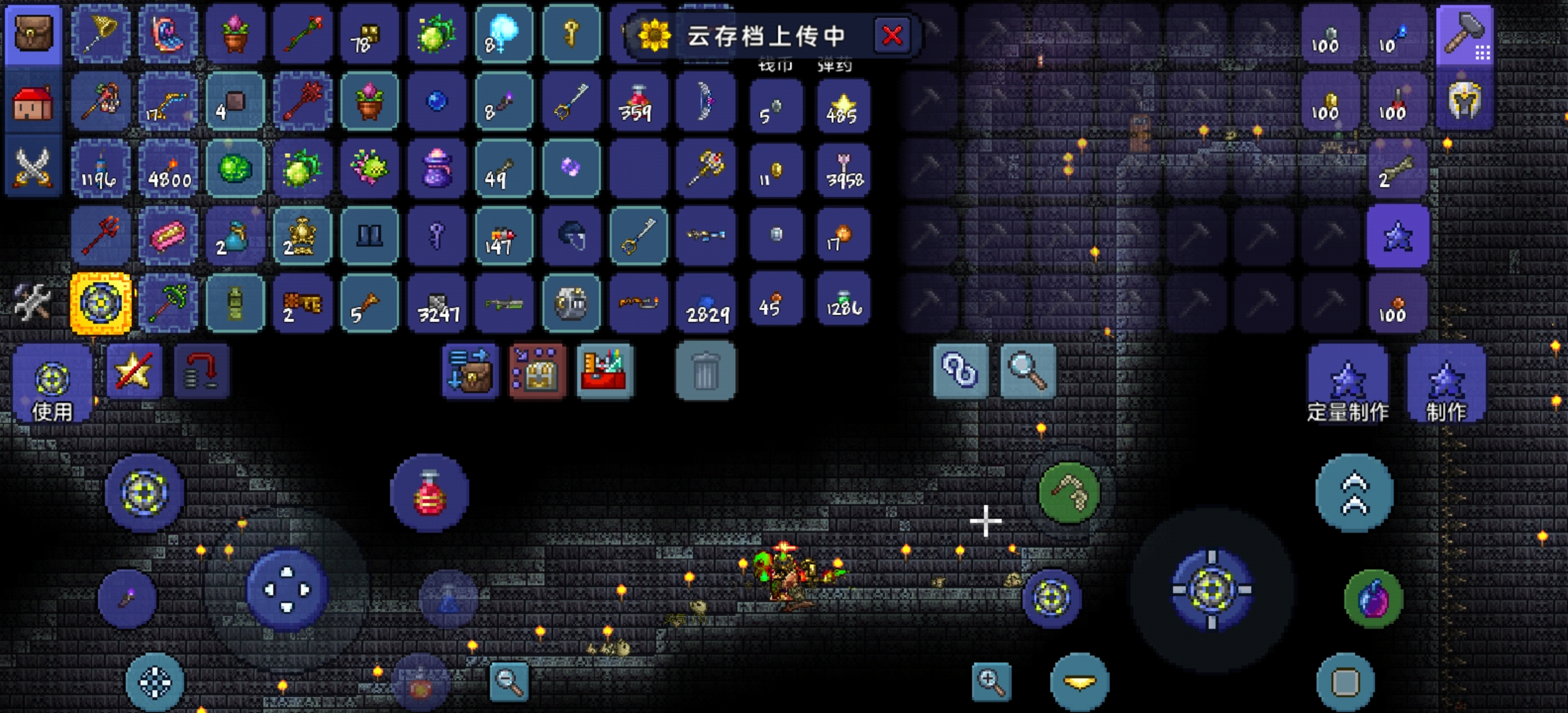1568x713 pixels.
Task: Tap the green grappling hook button
Action: pos(1068,493)
